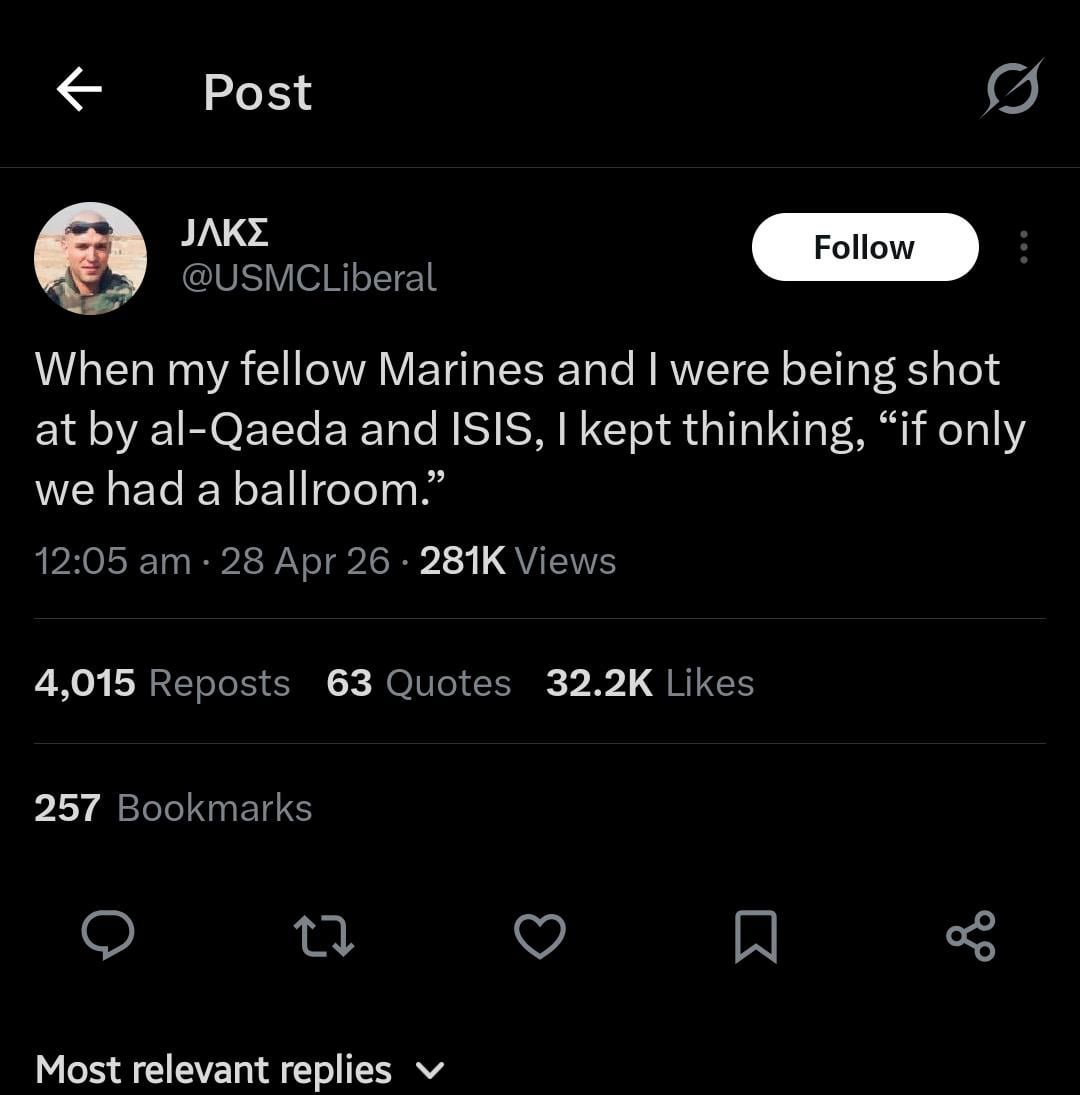
Task: Open the @USMCLiberal handle link
Action: (308, 278)
